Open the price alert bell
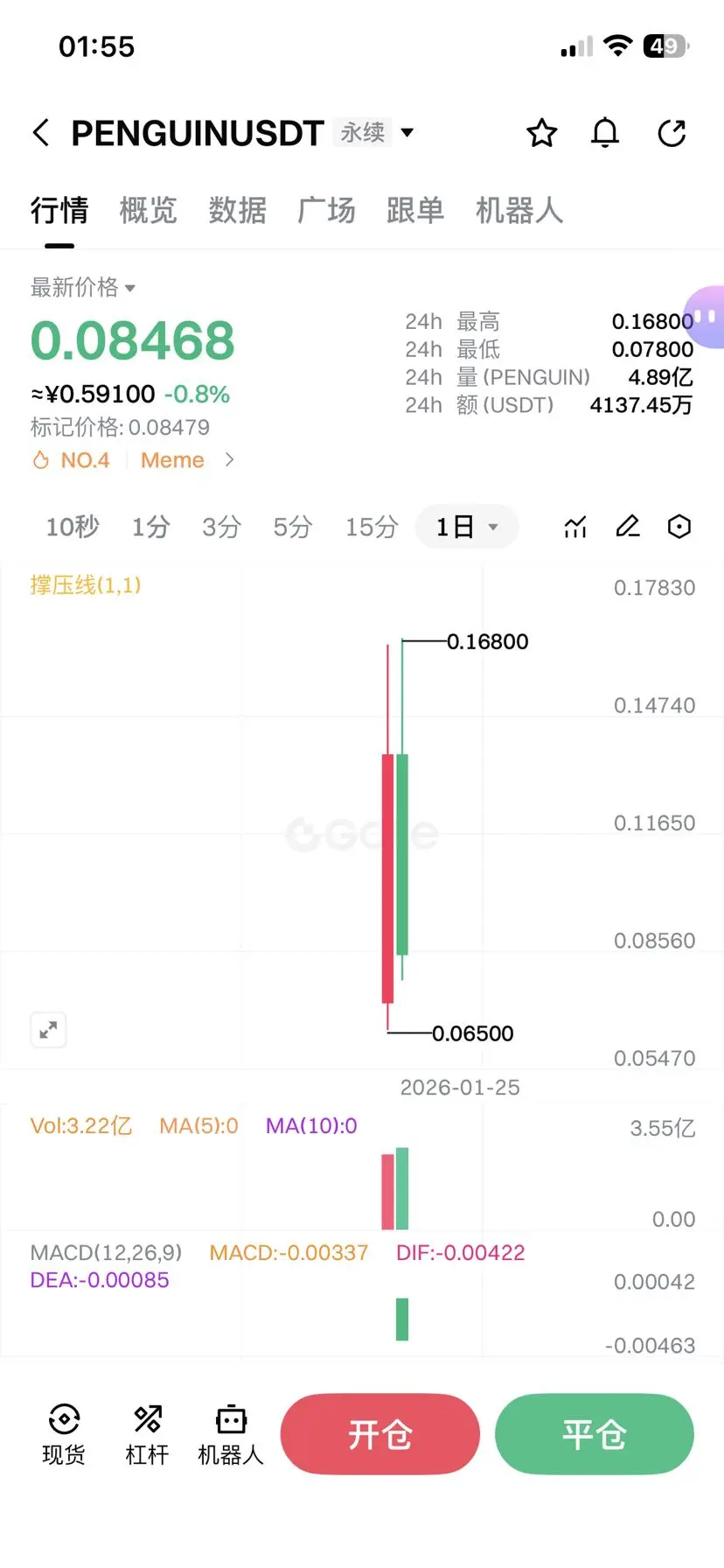 [x=605, y=133]
